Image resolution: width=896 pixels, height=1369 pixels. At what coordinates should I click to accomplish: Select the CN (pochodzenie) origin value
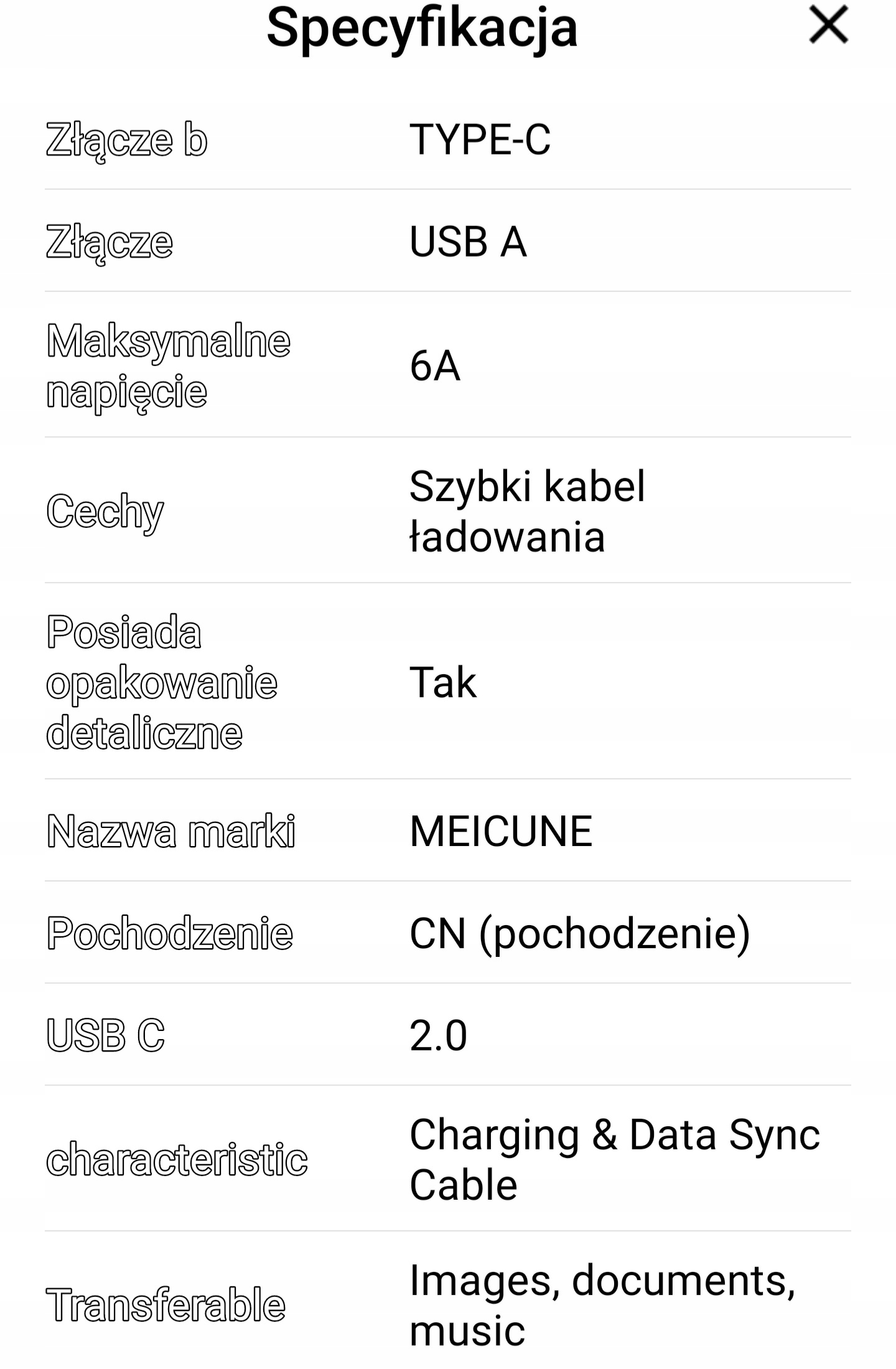tap(579, 932)
